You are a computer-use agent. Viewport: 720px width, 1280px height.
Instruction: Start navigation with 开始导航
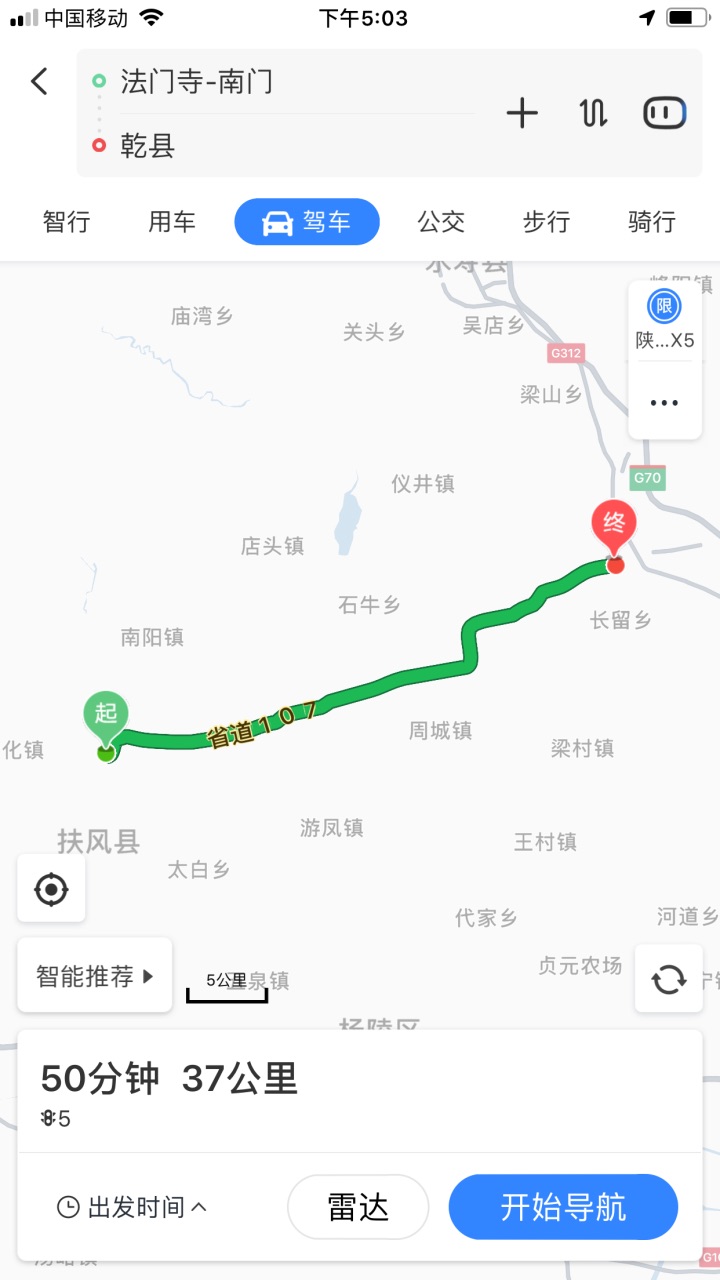[x=563, y=1207]
